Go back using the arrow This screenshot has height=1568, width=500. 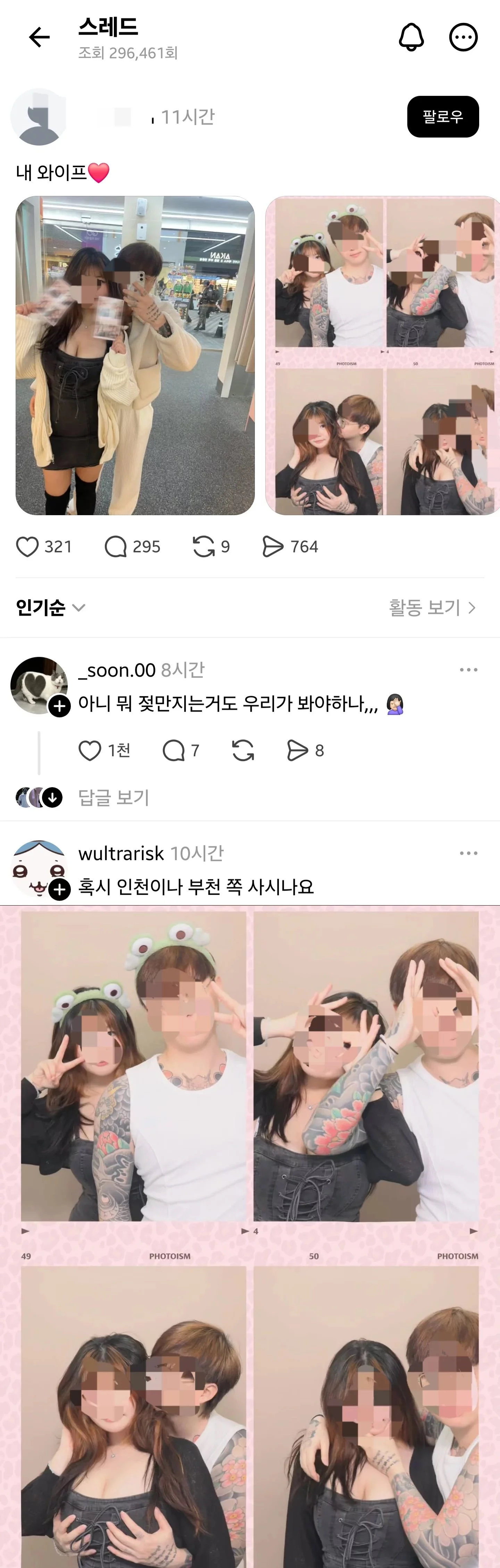(x=39, y=37)
